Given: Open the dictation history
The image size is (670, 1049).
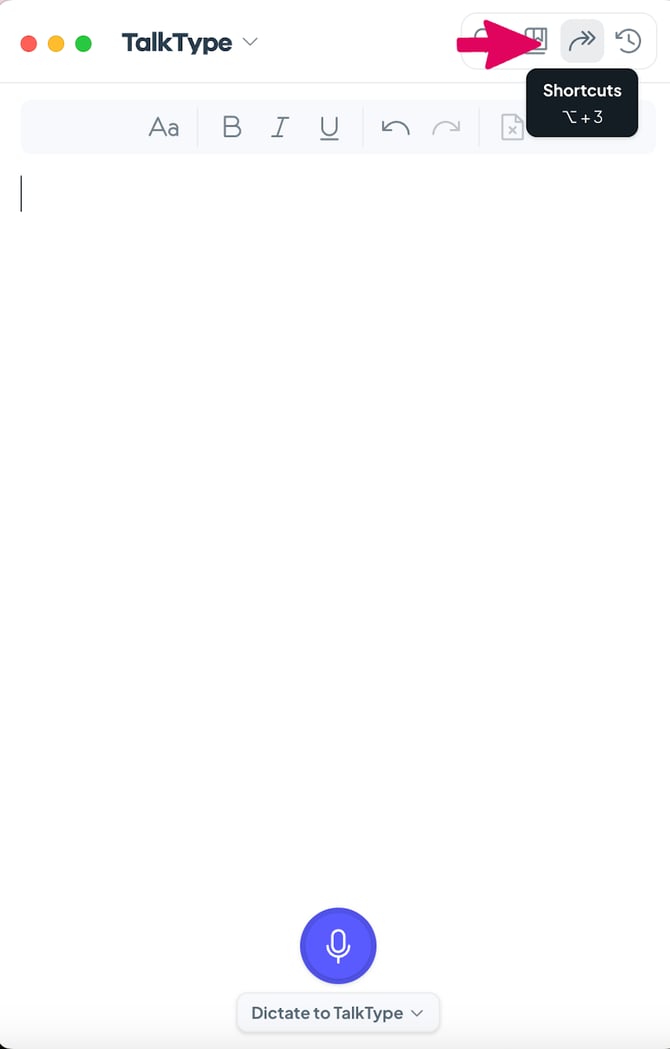Looking at the screenshot, I should 628,41.
